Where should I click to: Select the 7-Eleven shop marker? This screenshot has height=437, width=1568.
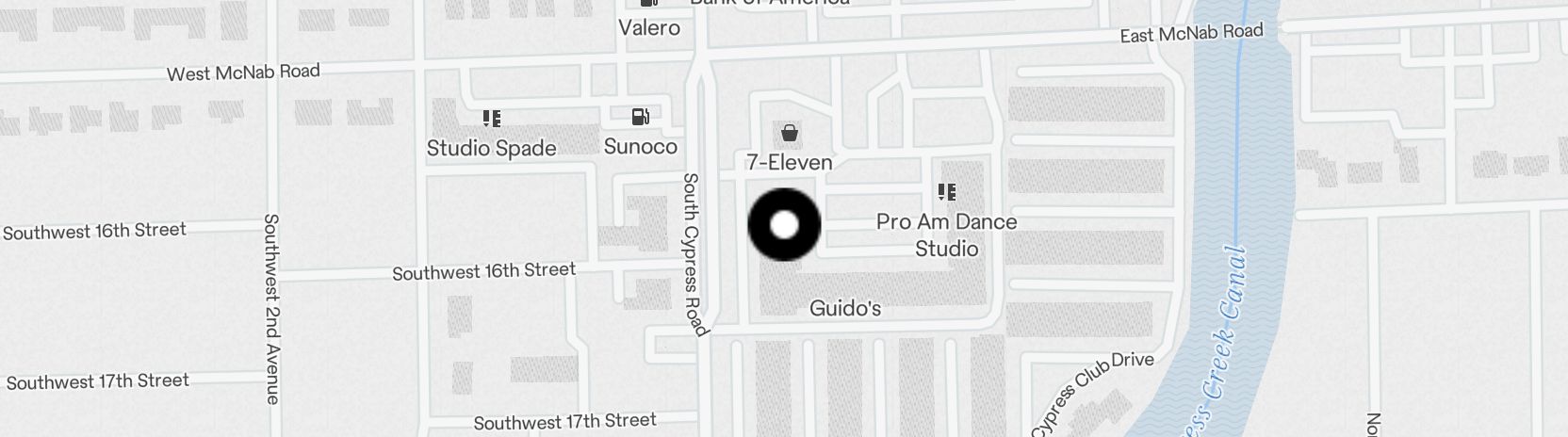point(789,133)
